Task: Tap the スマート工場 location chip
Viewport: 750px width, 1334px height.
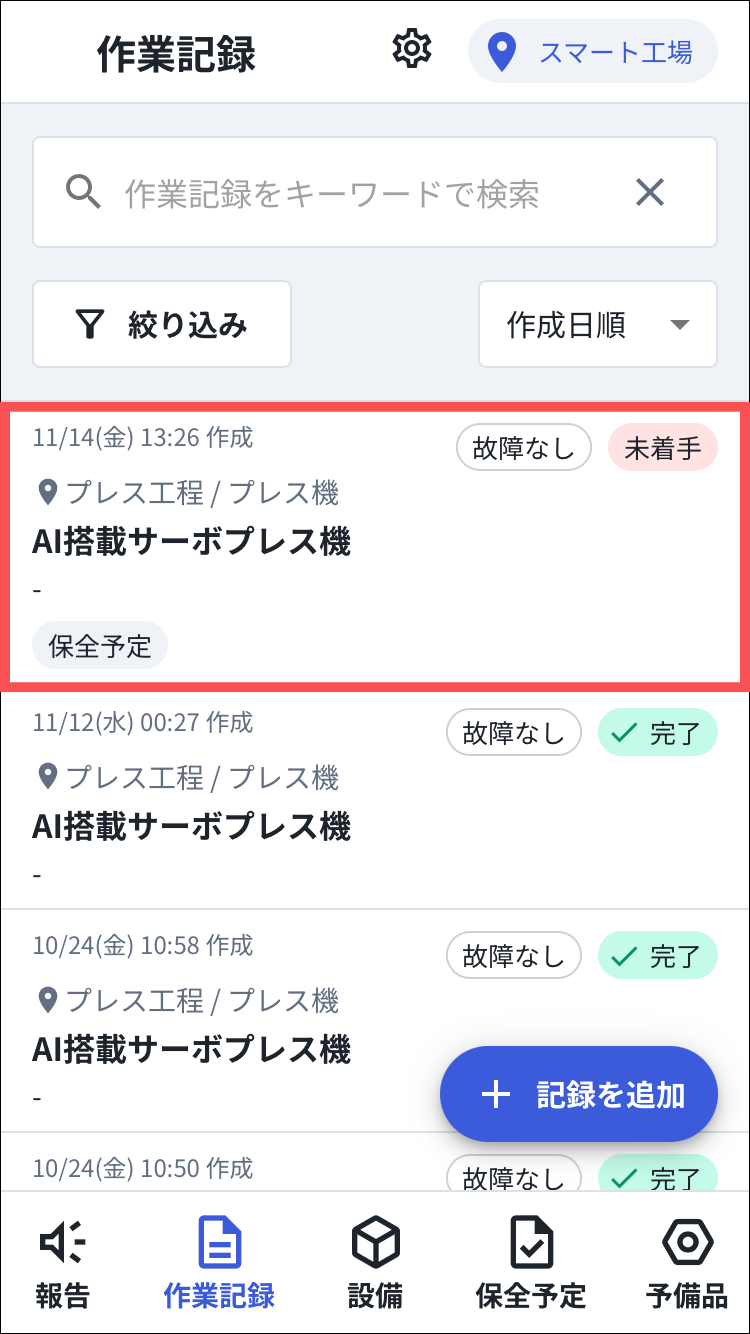Action: (x=593, y=52)
